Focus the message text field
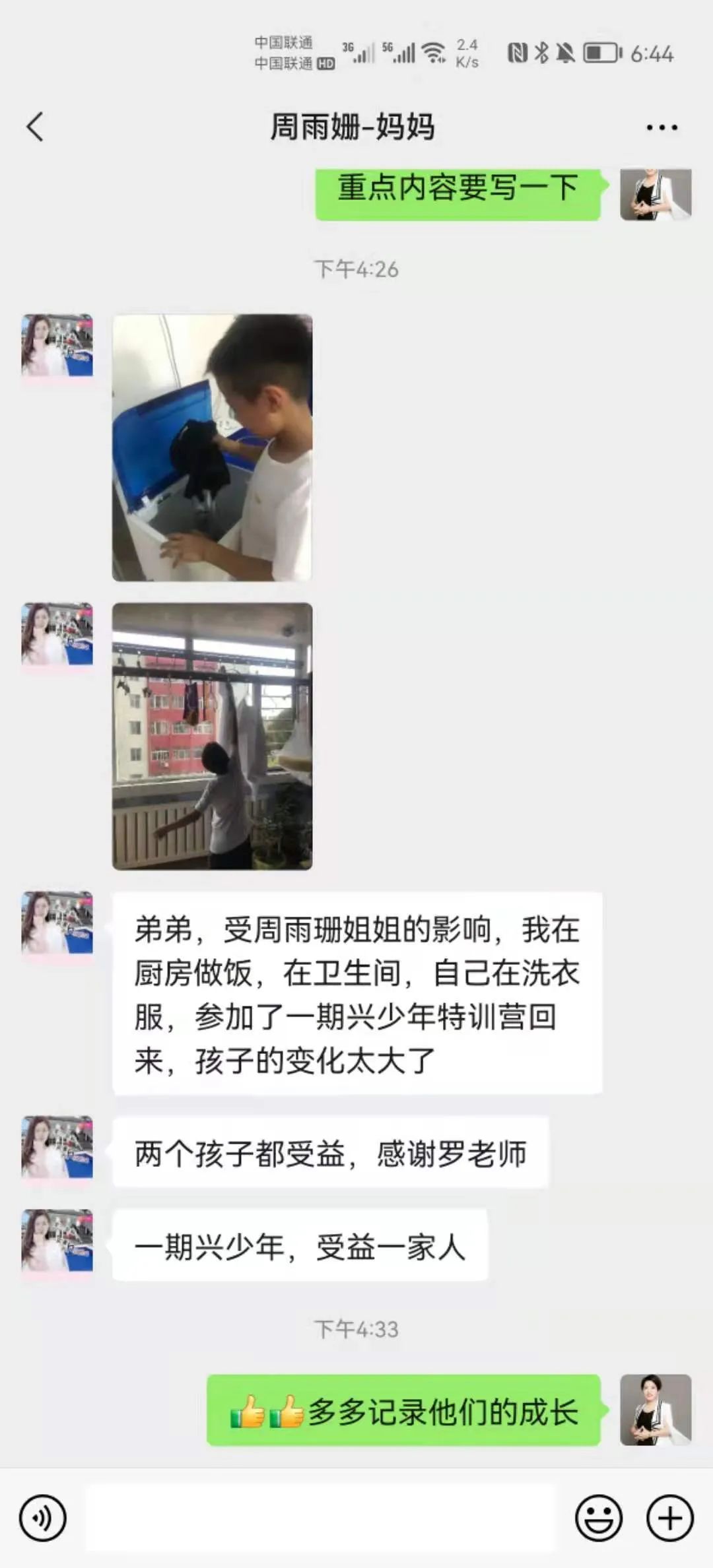 pyautogui.click(x=320, y=1518)
